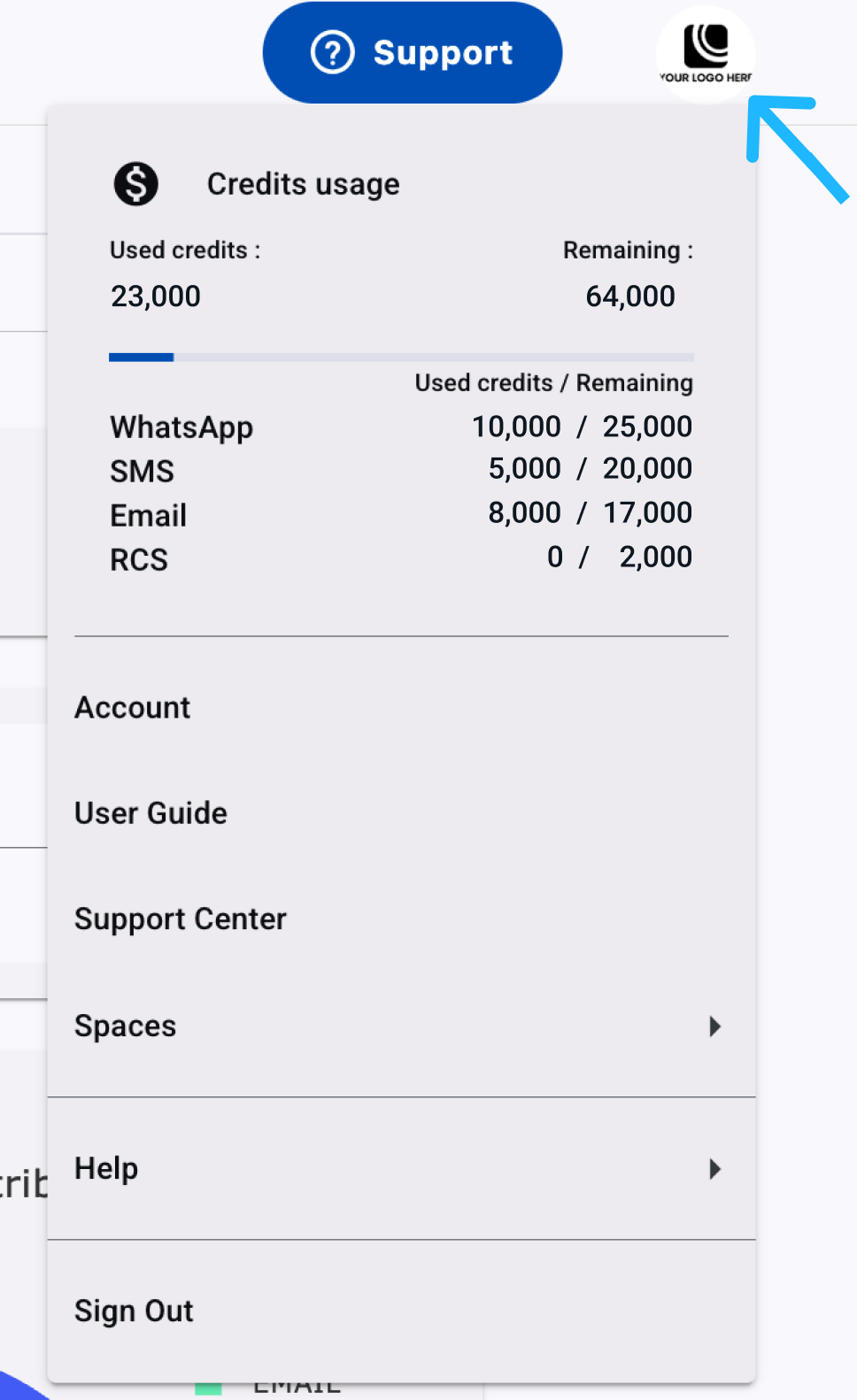
Task: Go to Support Center
Action: [x=181, y=919]
